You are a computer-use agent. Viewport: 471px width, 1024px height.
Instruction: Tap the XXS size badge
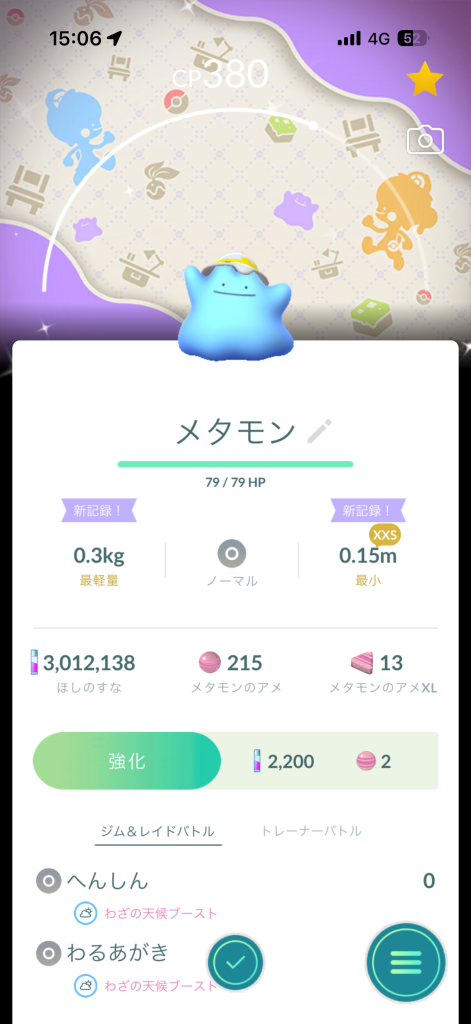pos(385,535)
